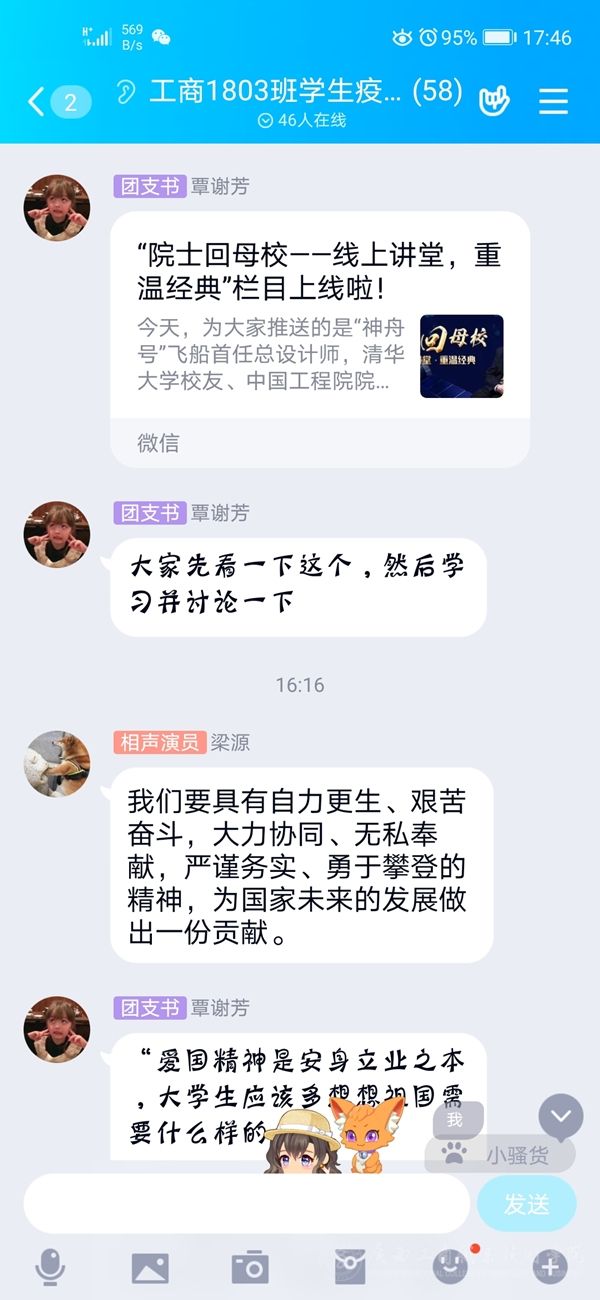600x1300 pixels.
Task: Tap the message input field
Action: point(245,1203)
